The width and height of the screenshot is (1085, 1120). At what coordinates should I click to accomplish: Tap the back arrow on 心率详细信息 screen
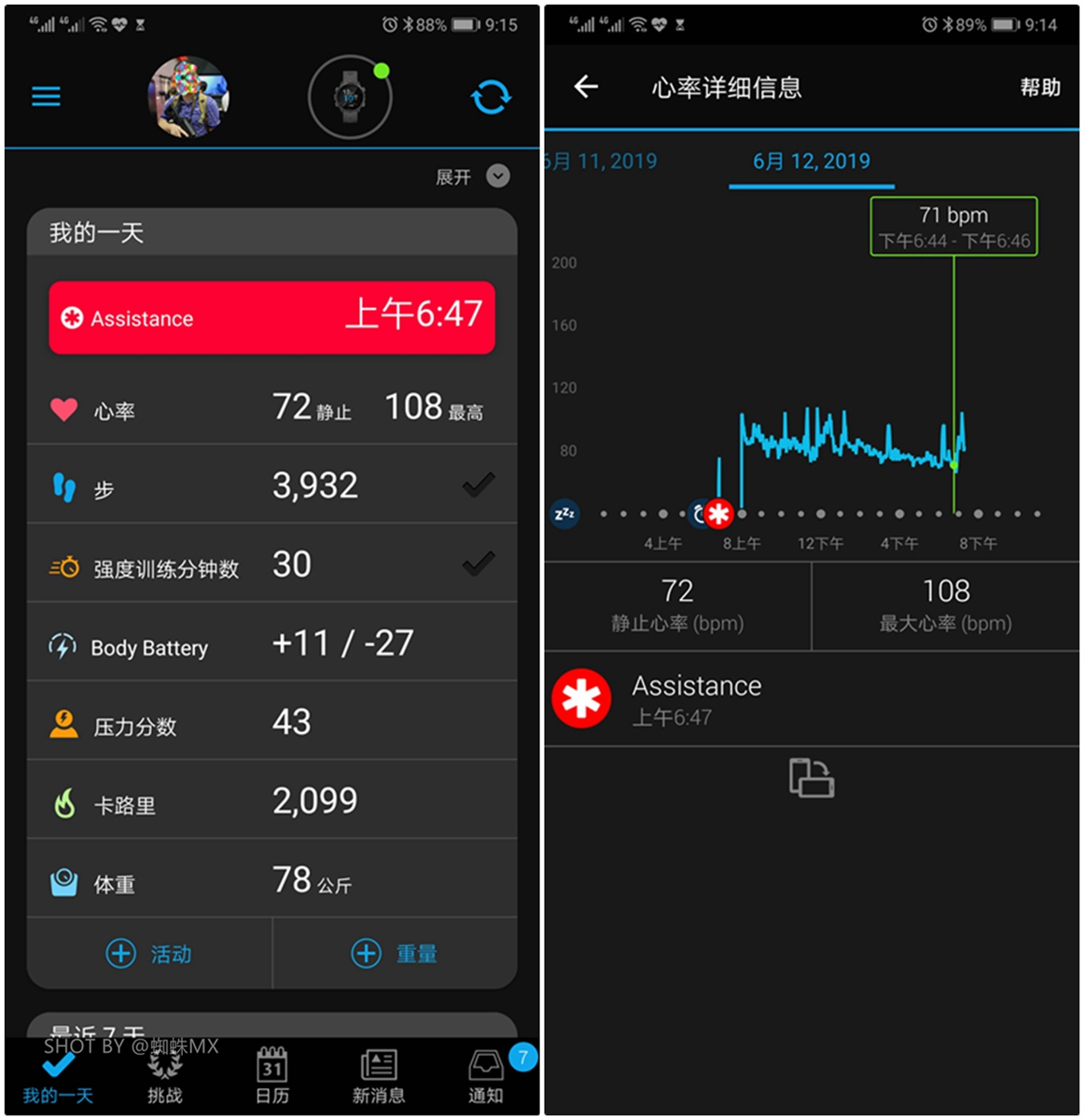586,86
